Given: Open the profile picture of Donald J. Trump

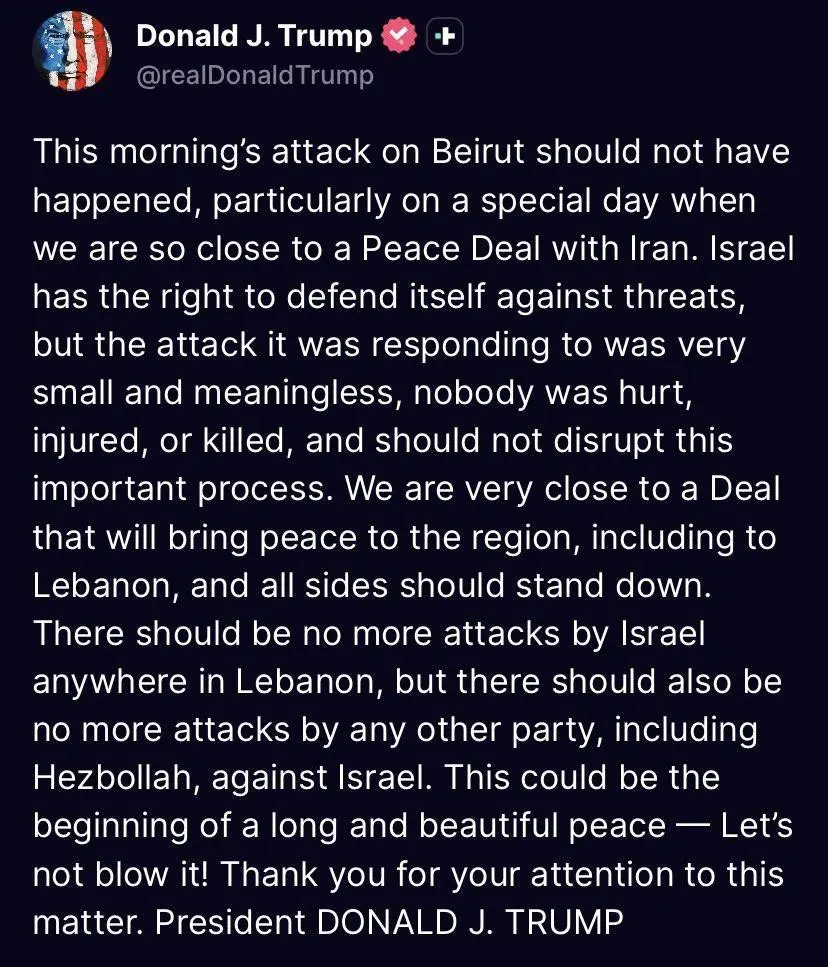Looking at the screenshot, I should tap(72, 51).
